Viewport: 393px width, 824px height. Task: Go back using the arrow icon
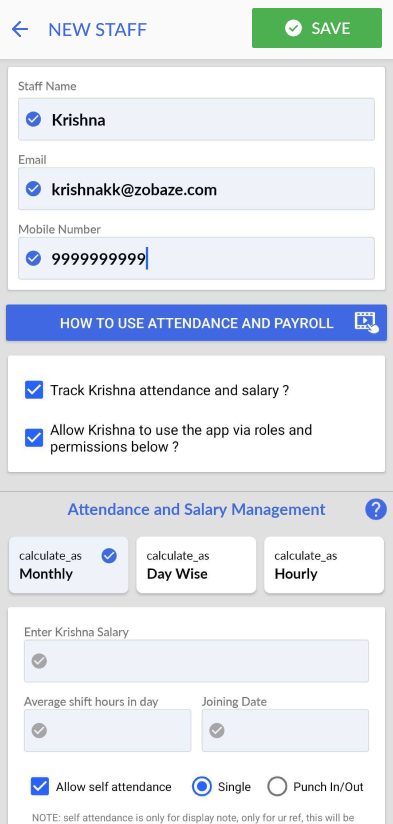tap(20, 29)
